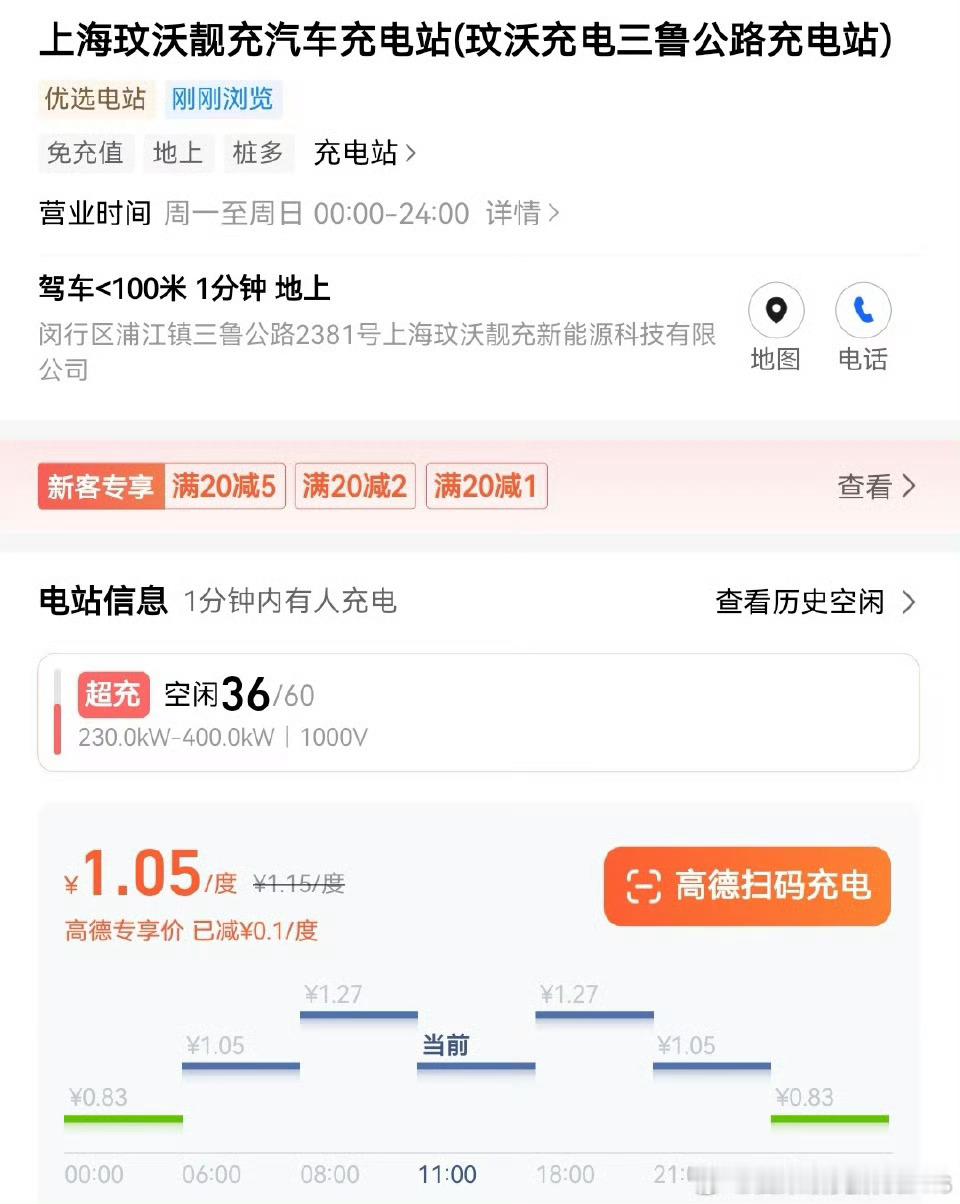
Task: Select the 满20减5 coupon
Action: tap(225, 486)
